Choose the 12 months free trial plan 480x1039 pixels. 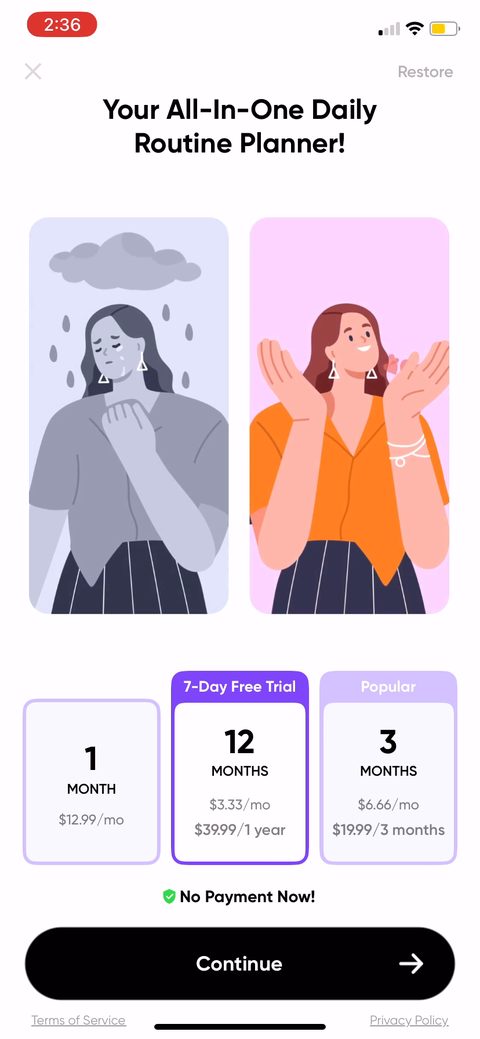240,768
